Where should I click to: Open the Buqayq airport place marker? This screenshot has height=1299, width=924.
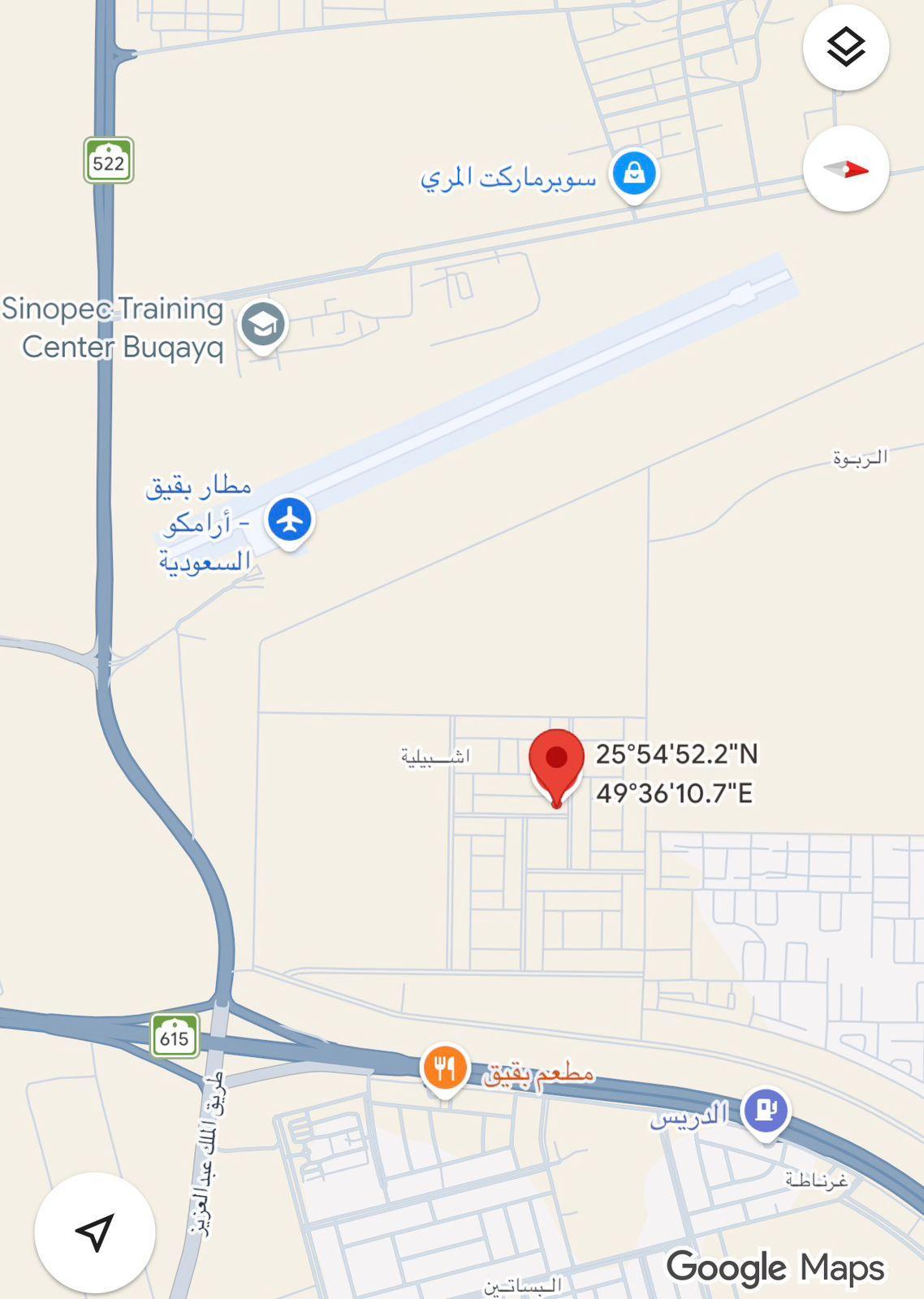pyautogui.click(x=290, y=520)
